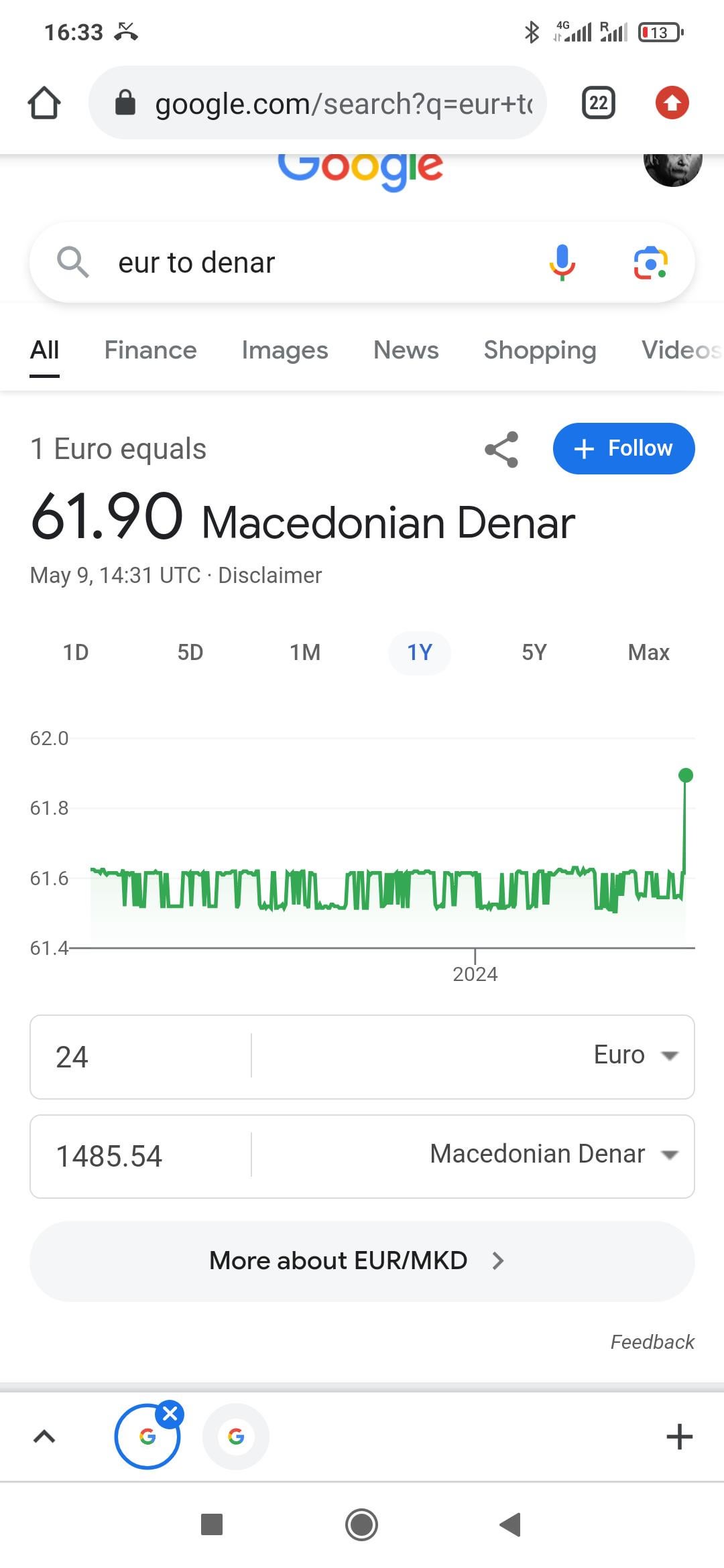This screenshot has height=1568, width=724.
Task: Switch to the Finance tab
Action: click(150, 350)
